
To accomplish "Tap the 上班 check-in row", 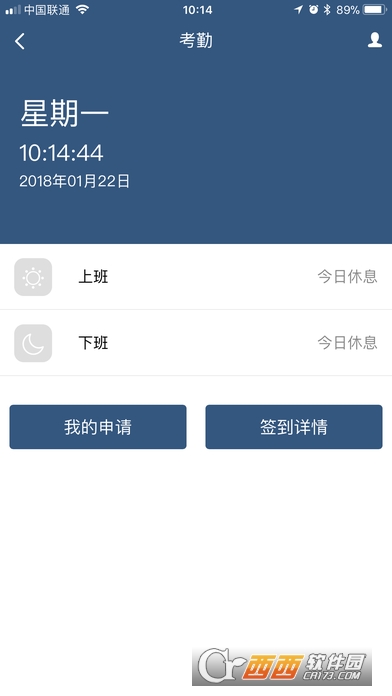I will pyautogui.click(x=196, y=277).
